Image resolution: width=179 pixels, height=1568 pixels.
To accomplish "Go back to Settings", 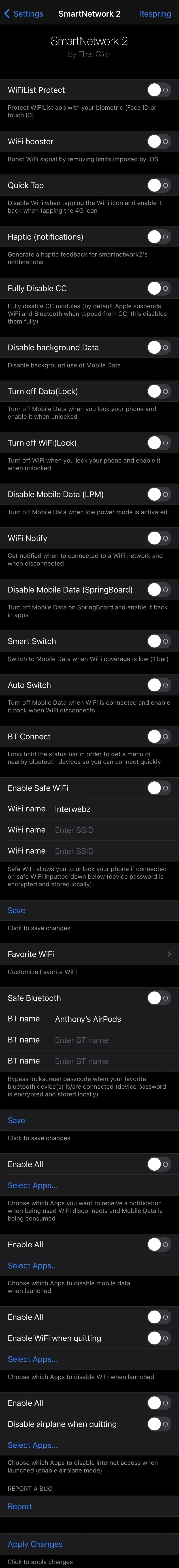I will [x=24, y=13].
